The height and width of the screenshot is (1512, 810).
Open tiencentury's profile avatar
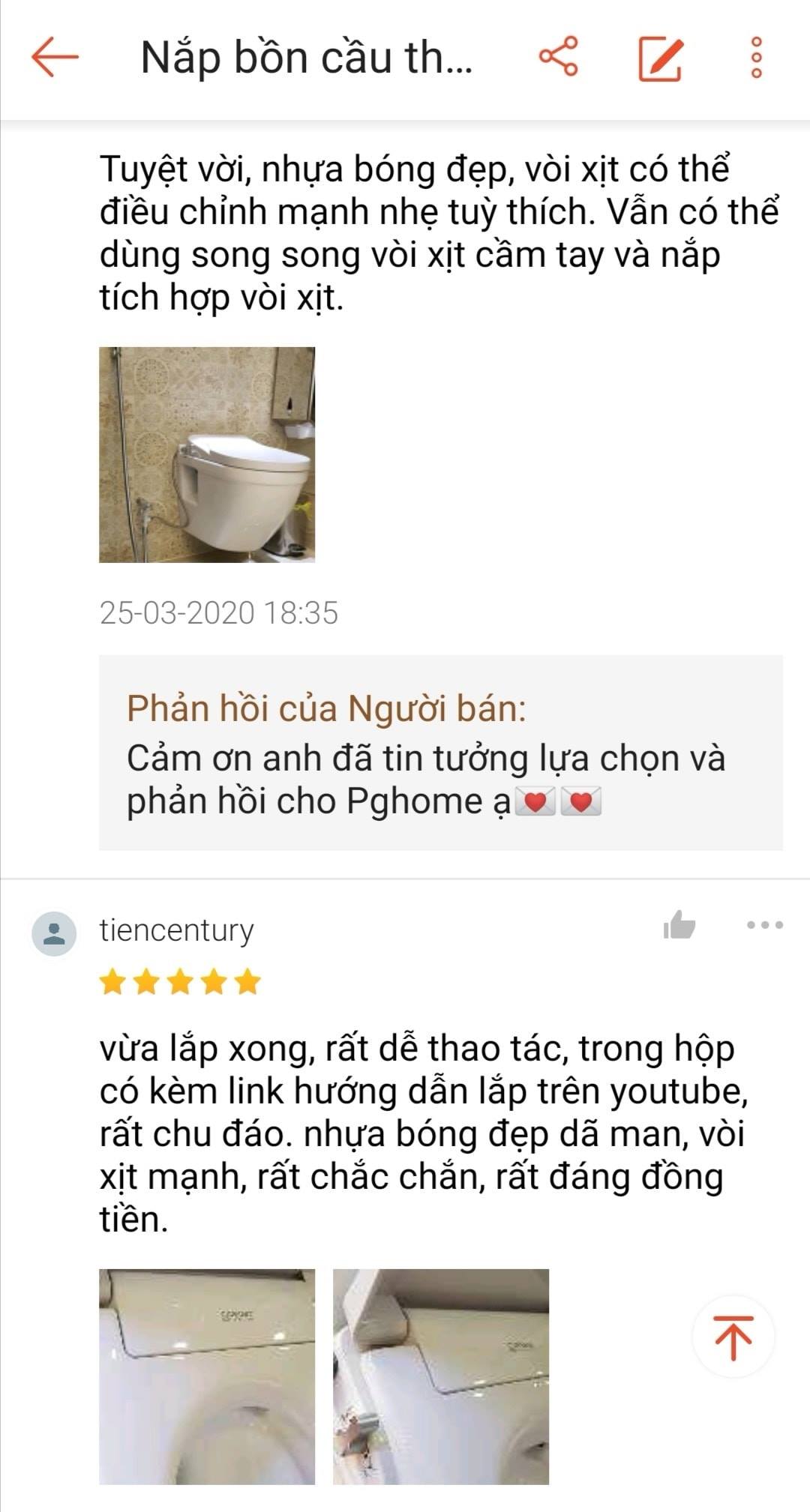click(53, 934)
